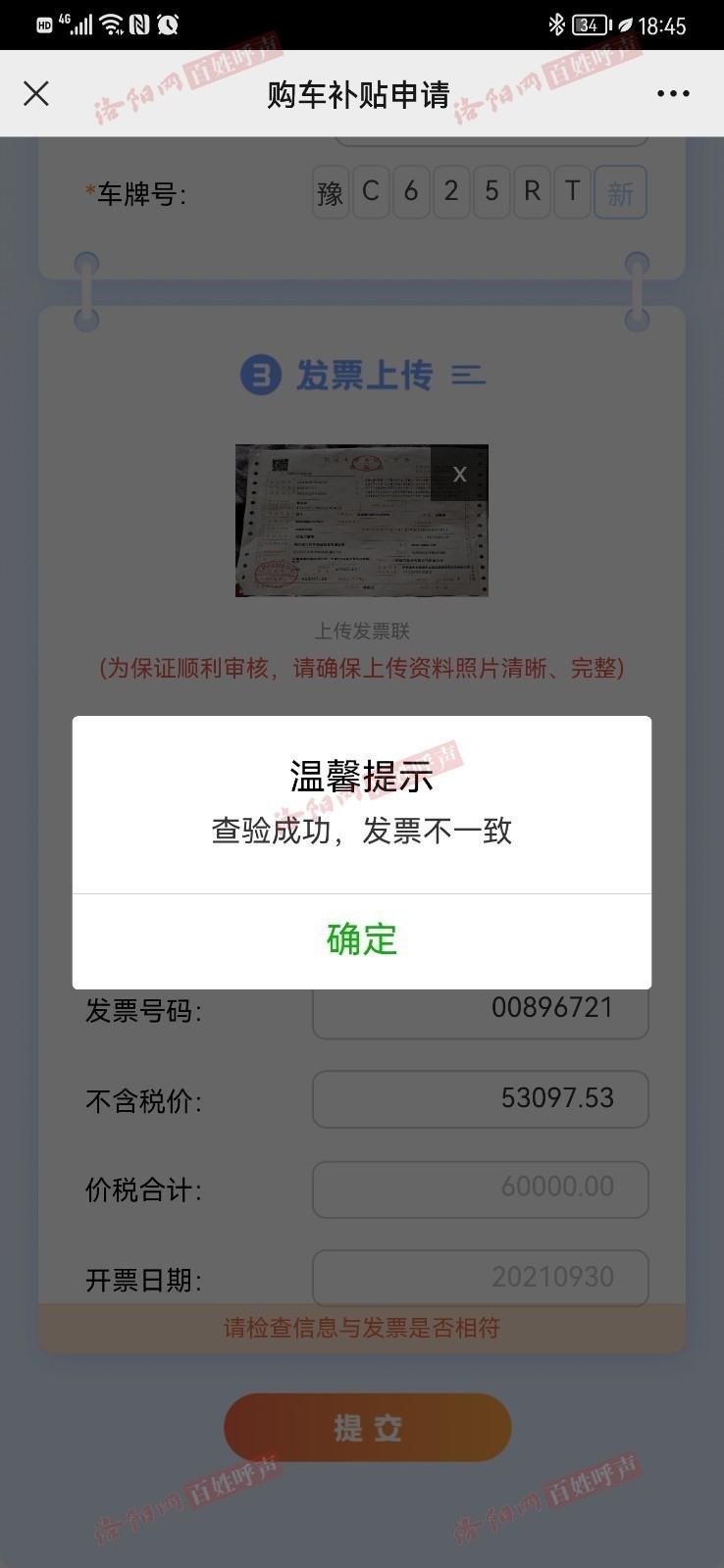Edit the 开票日期 field
Viewport: 724px width, 1568px height.
tap(480, 1278)
